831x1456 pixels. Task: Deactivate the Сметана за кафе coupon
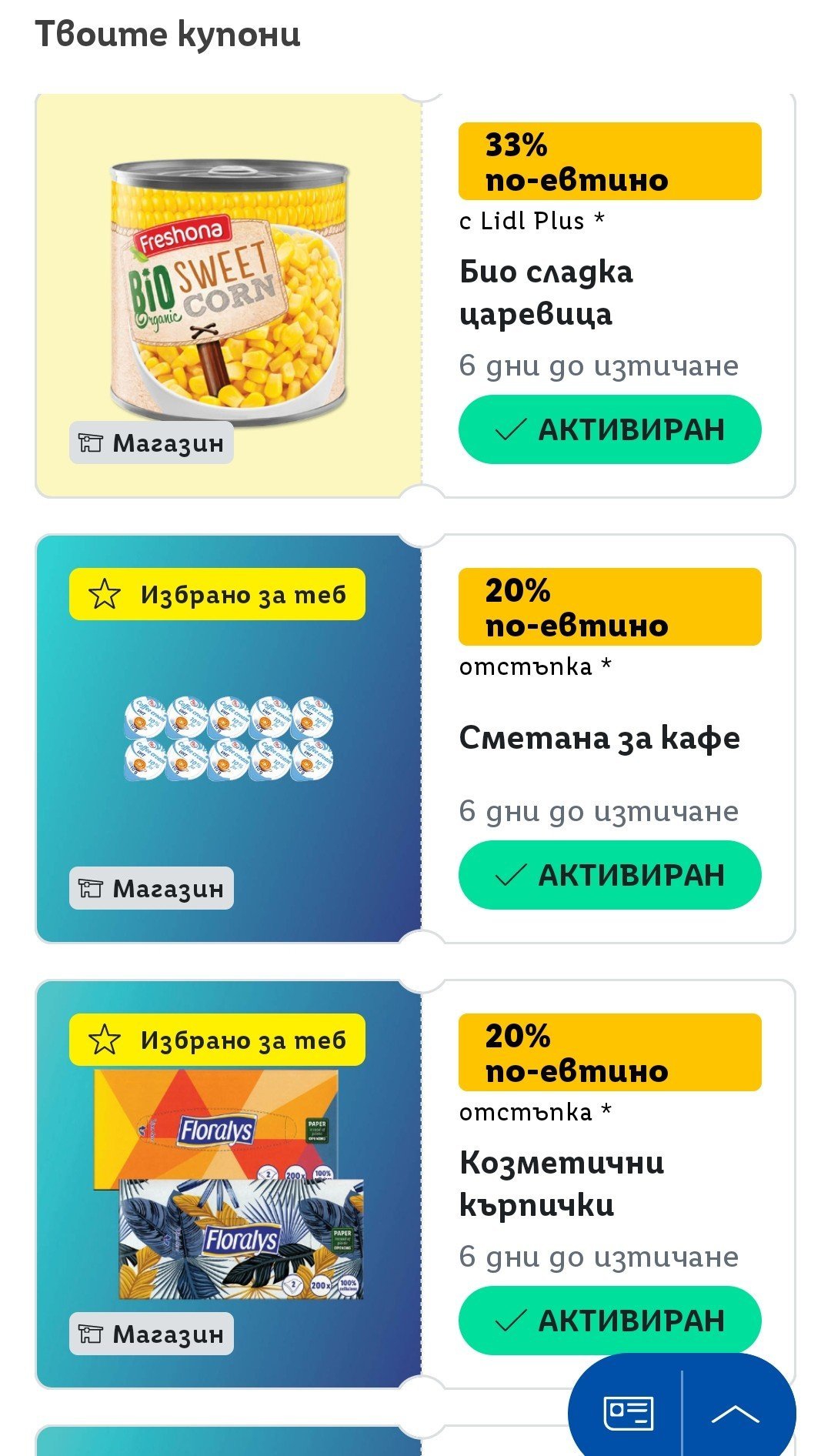pos(609,875)
